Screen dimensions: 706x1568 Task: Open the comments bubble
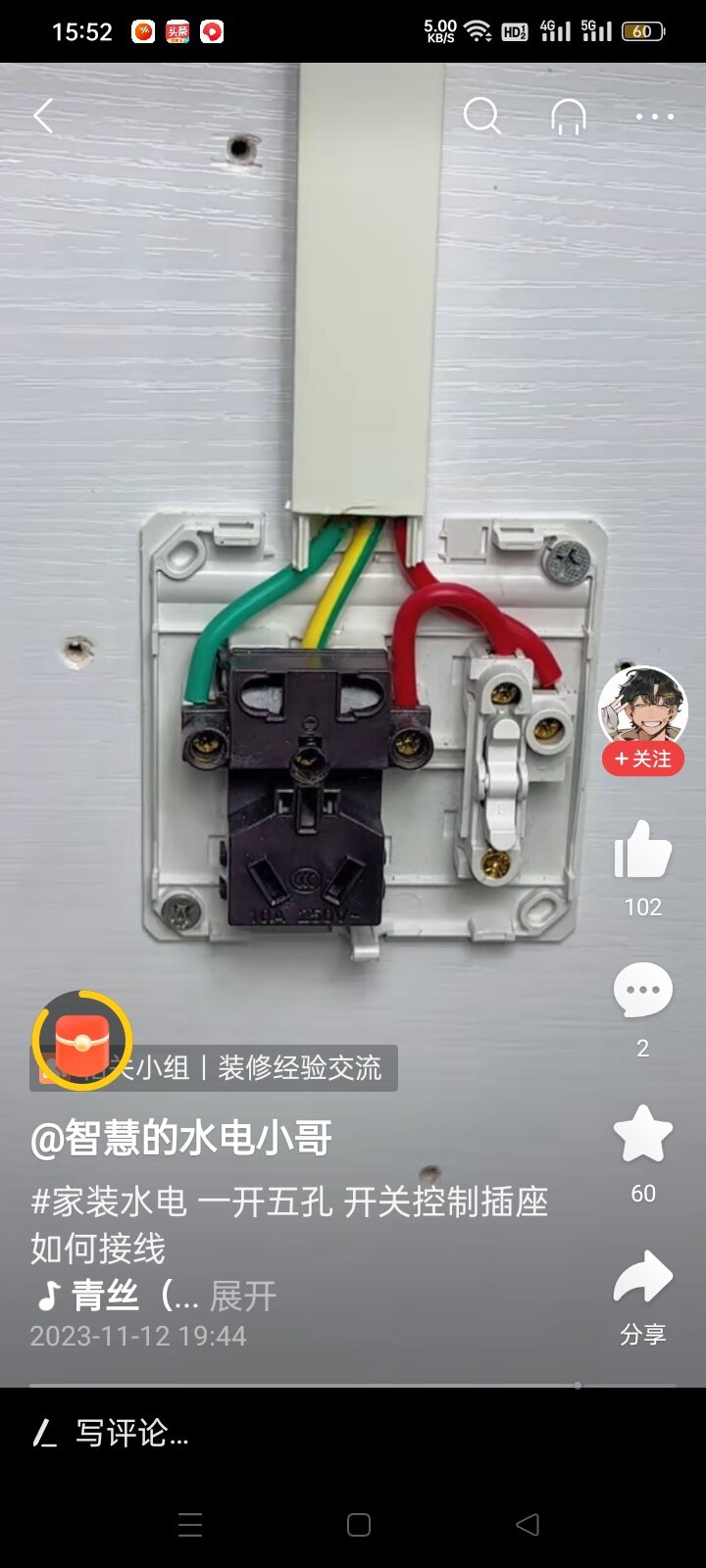643,990
